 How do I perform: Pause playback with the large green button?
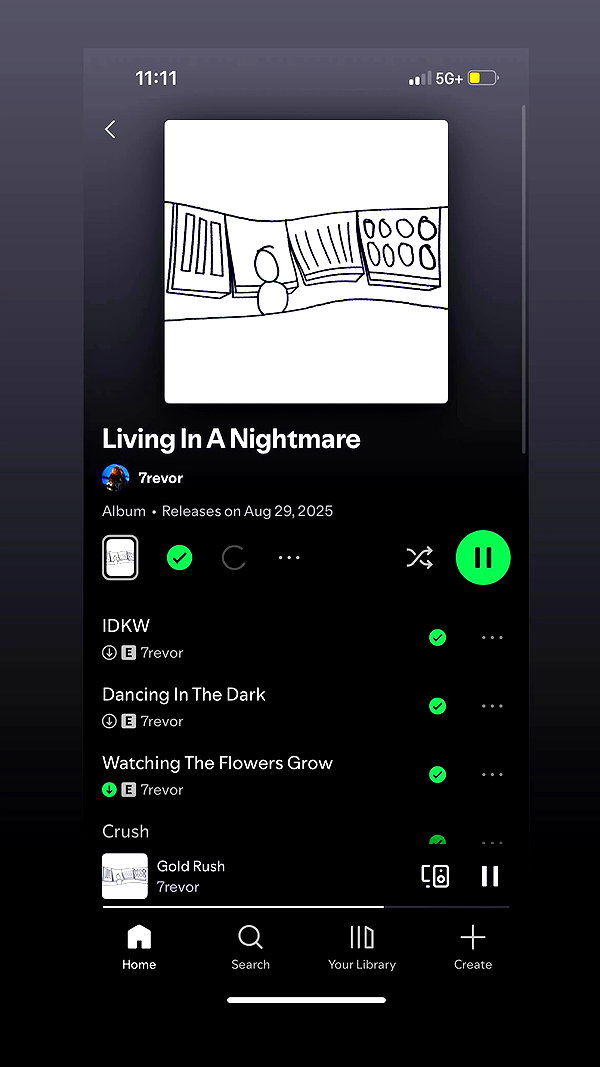point(483,557)
